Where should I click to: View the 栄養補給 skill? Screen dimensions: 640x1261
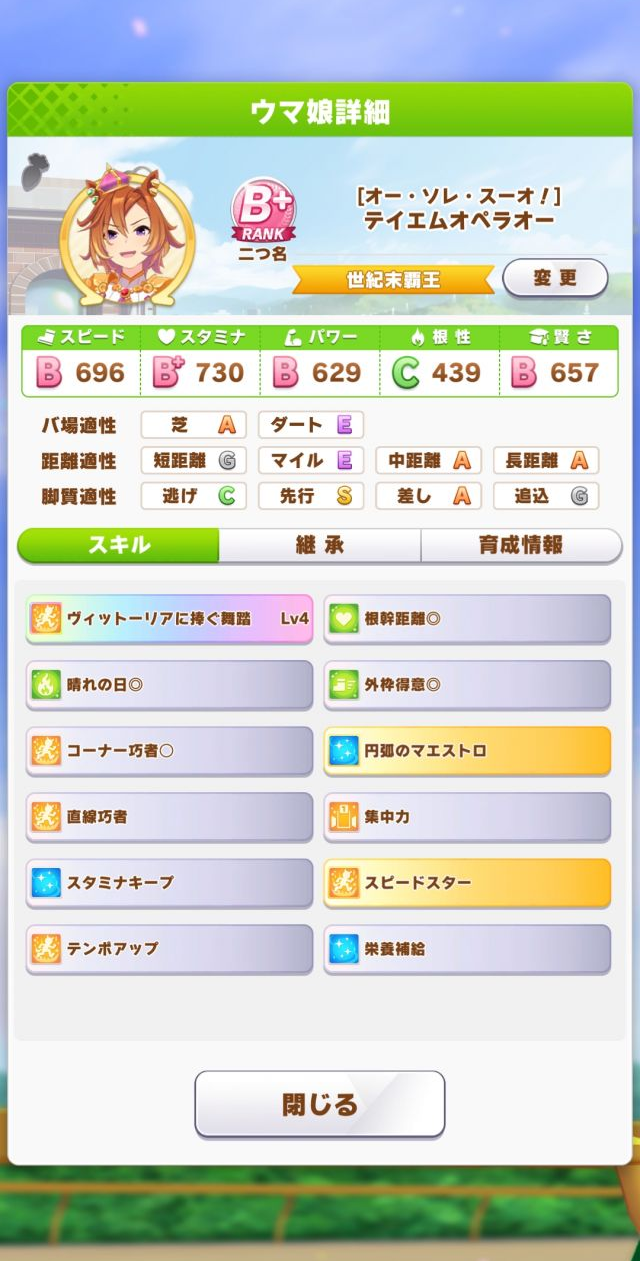tap(467, 949)
